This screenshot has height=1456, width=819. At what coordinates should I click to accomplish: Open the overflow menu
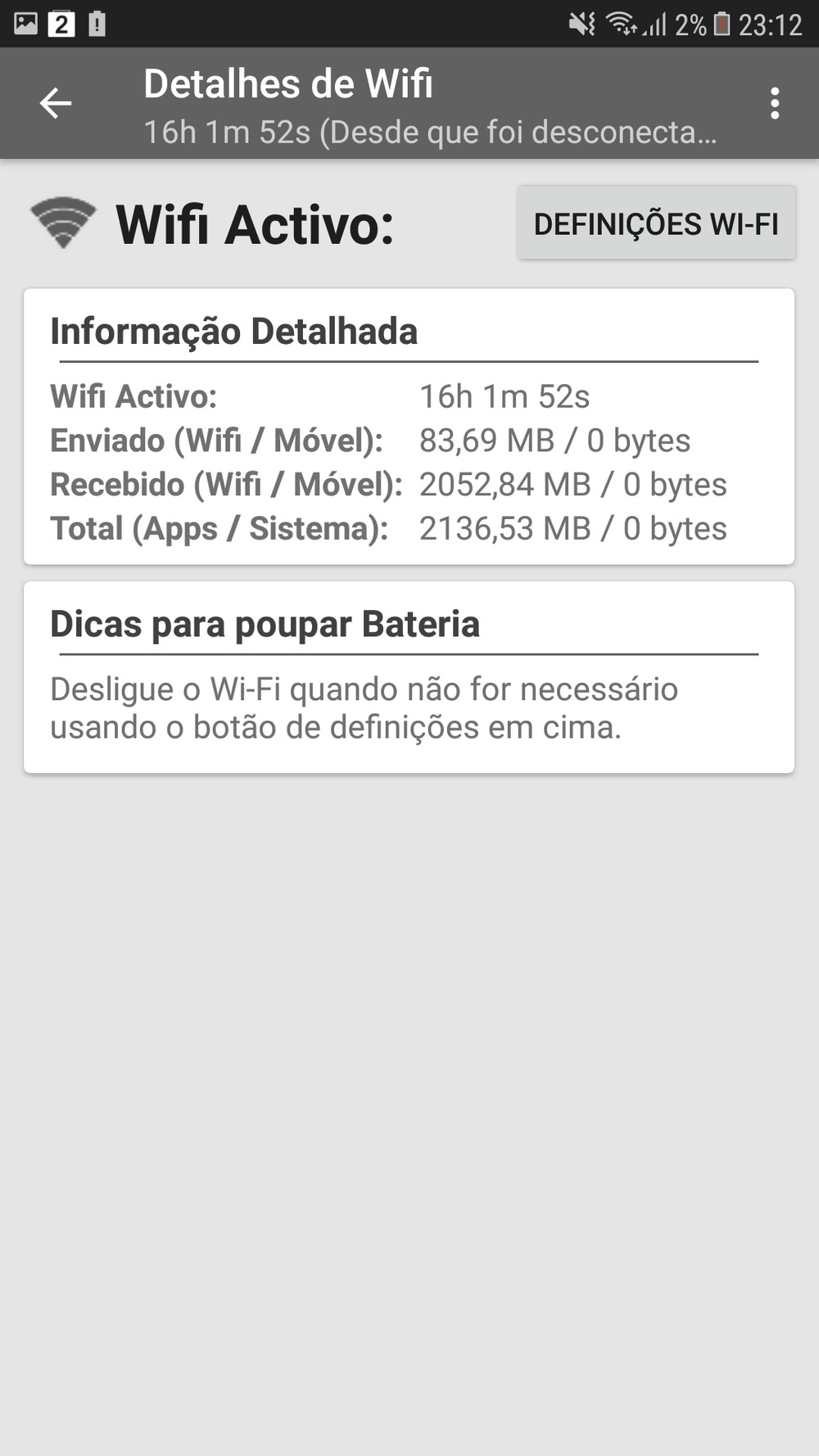point(774,104)
